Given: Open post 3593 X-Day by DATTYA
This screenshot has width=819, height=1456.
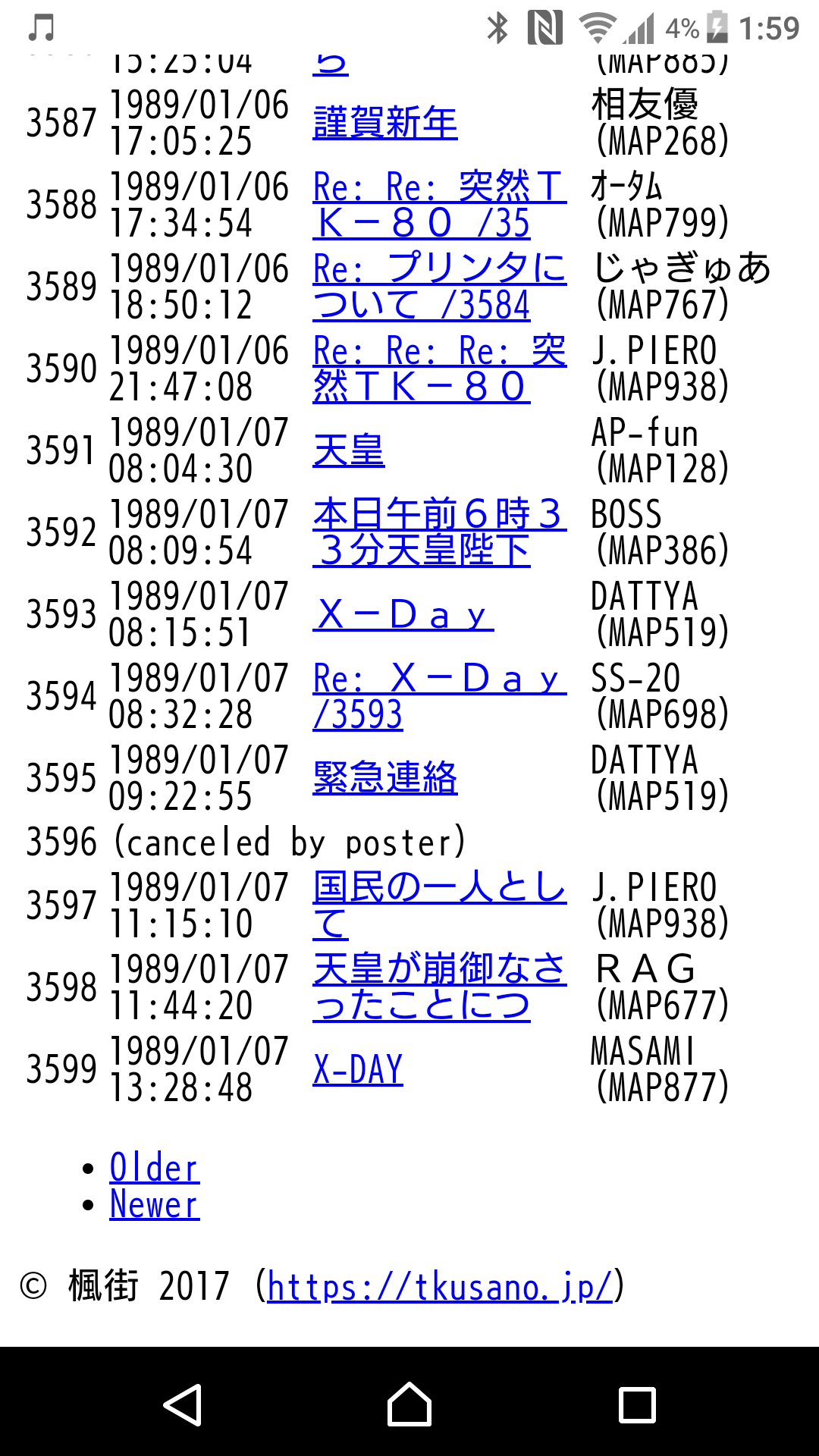Looking at the screenshot, I should tap(403, 614).
